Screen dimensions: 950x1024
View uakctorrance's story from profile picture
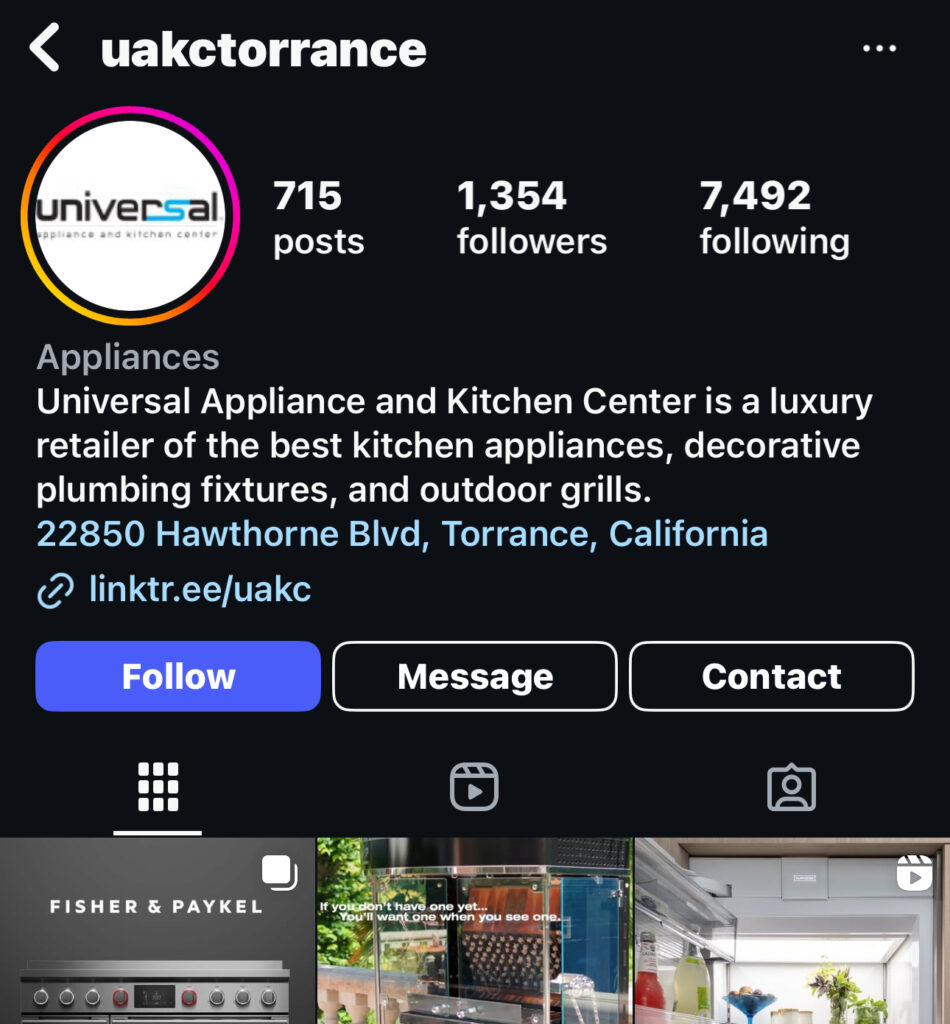tap(129, 215)
